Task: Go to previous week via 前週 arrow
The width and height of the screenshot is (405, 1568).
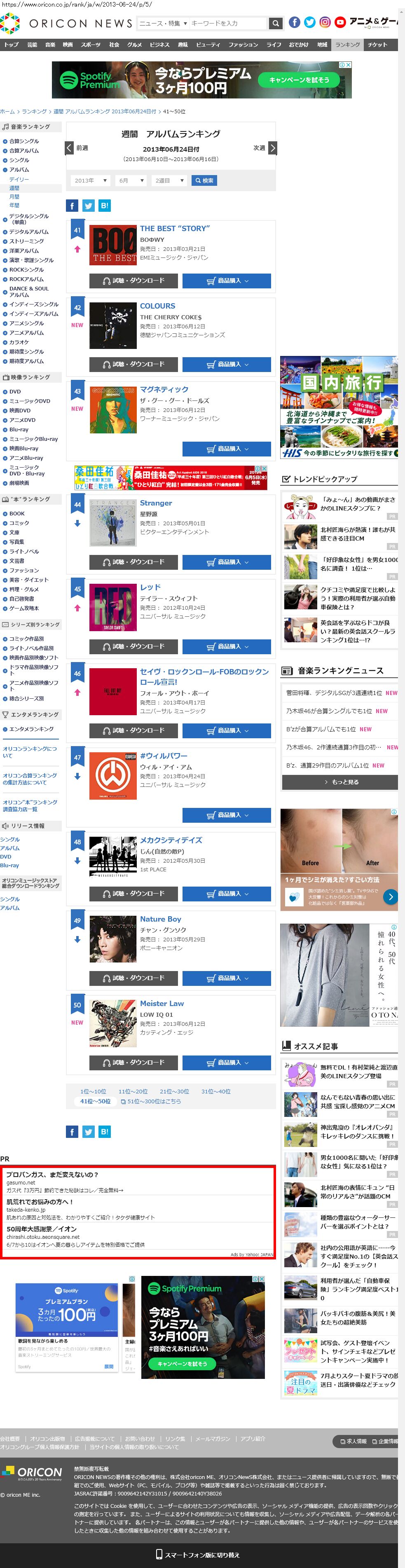Action: [x=70, y=148]
